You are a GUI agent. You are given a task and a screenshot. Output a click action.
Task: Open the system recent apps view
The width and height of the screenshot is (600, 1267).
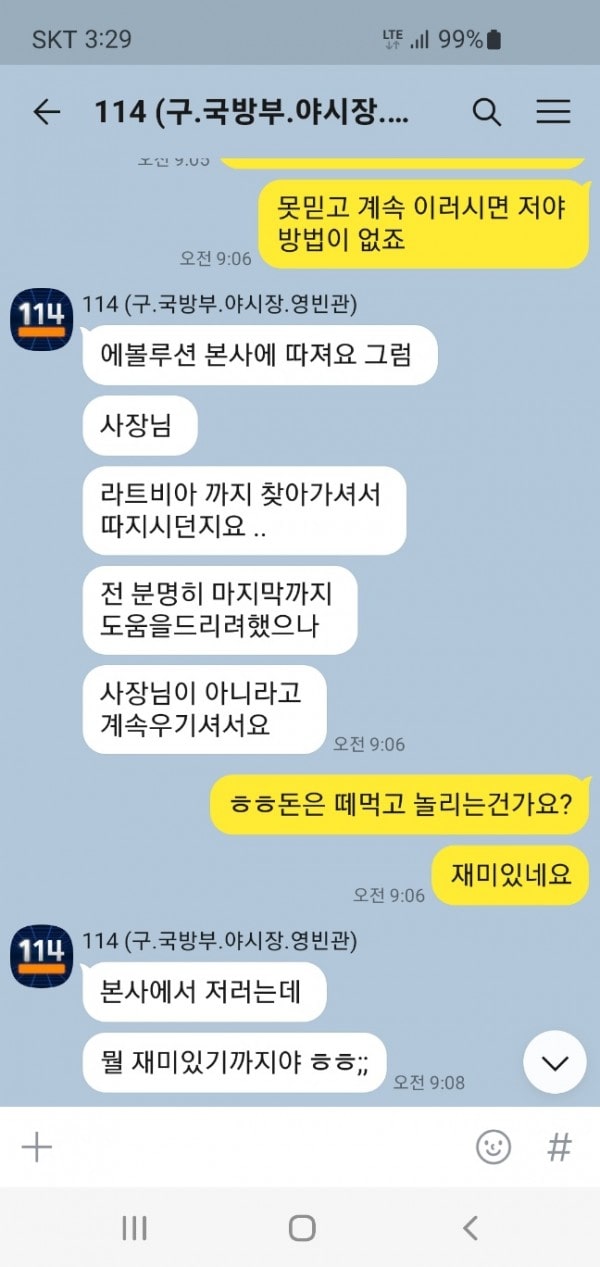(134, 1228)
